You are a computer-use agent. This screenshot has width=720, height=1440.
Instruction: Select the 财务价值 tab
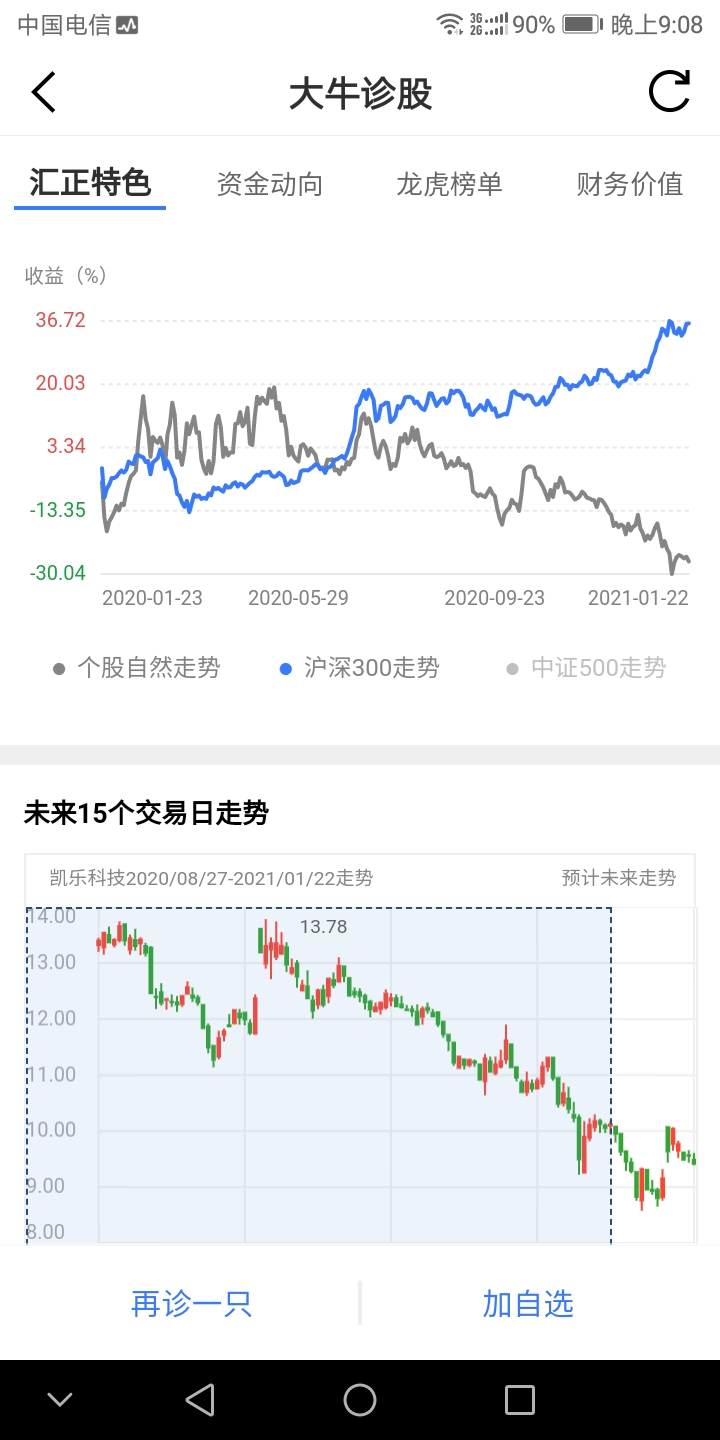[629, 184]
